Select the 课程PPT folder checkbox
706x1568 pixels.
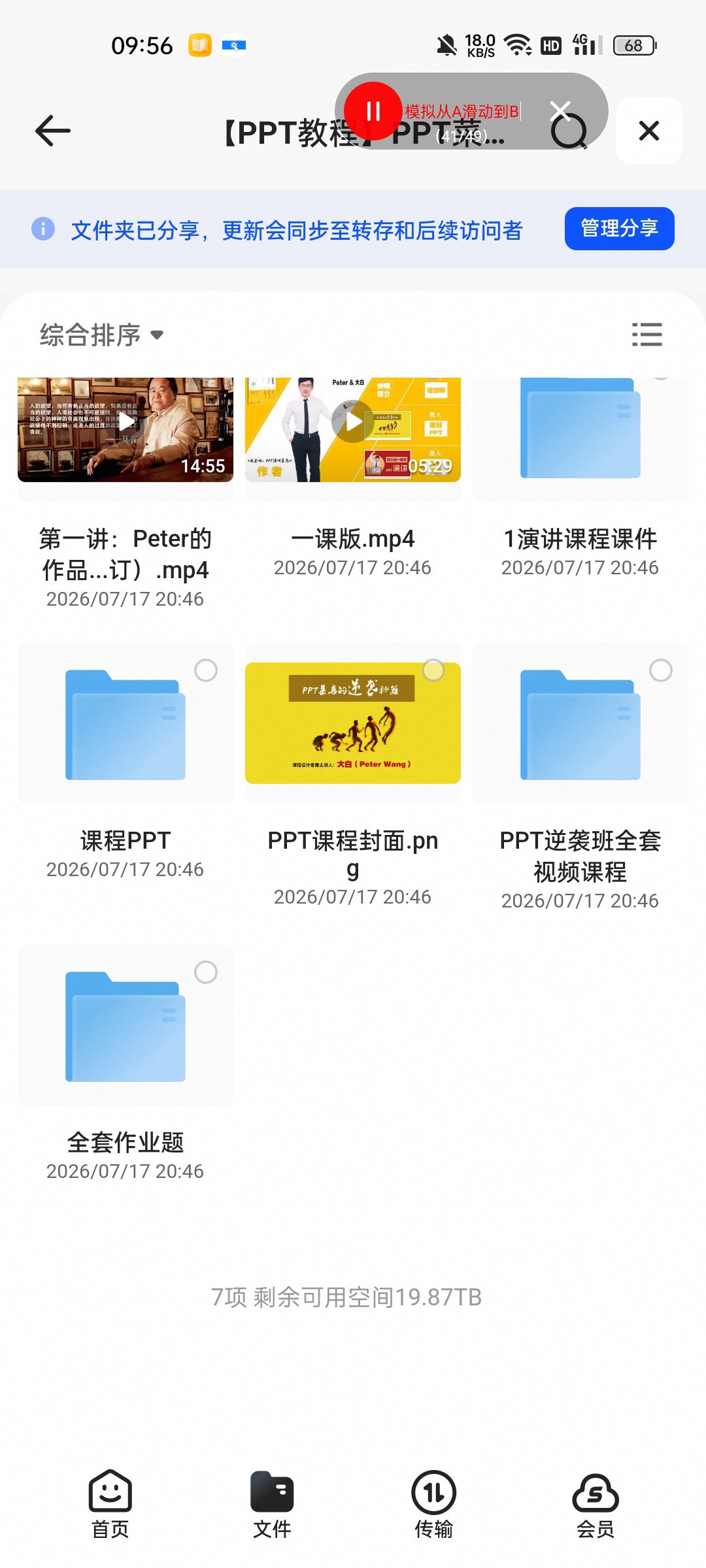[x=206, y=670]
